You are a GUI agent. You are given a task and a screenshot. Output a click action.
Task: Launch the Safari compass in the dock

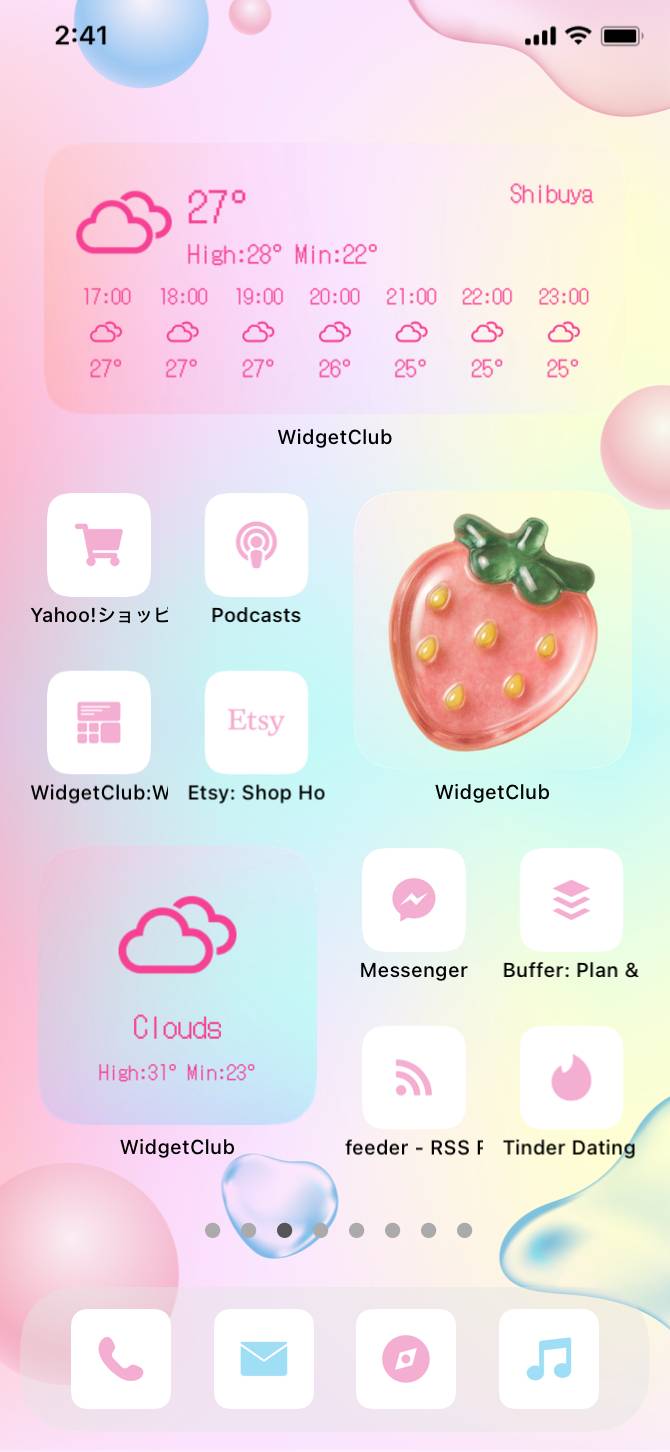406,1359
